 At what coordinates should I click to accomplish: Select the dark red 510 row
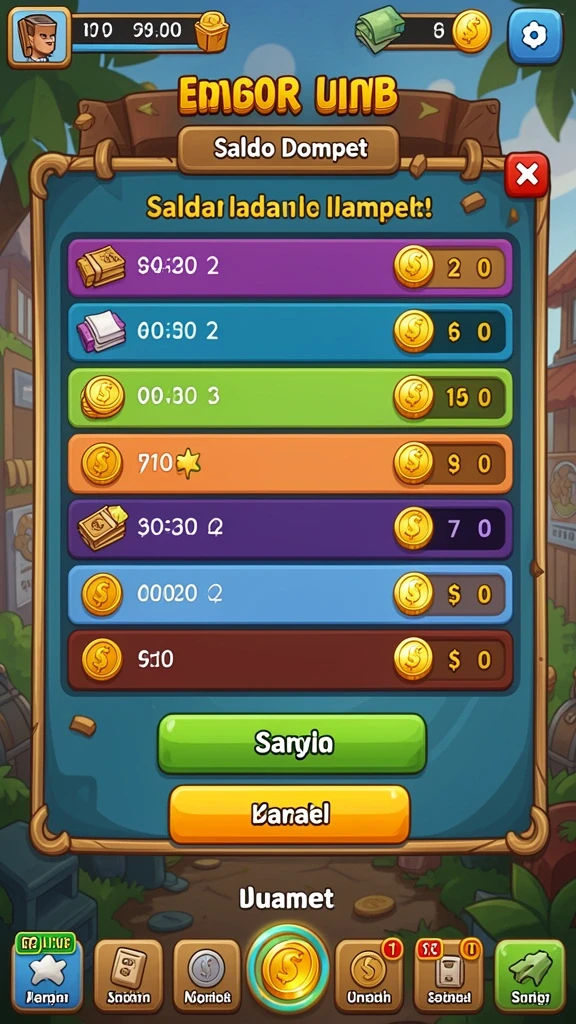(x=290, y=660)
